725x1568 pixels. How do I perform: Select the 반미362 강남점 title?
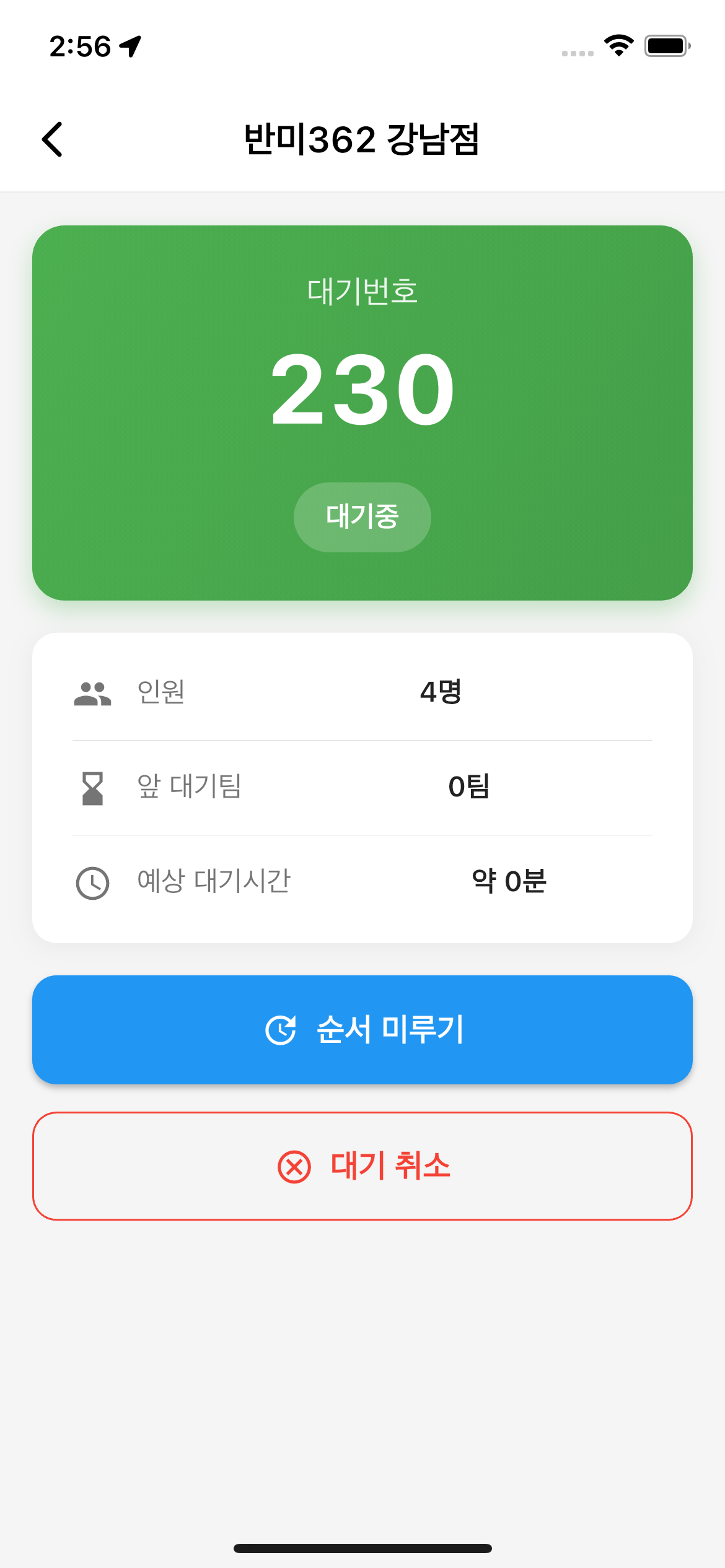(362, 139)
